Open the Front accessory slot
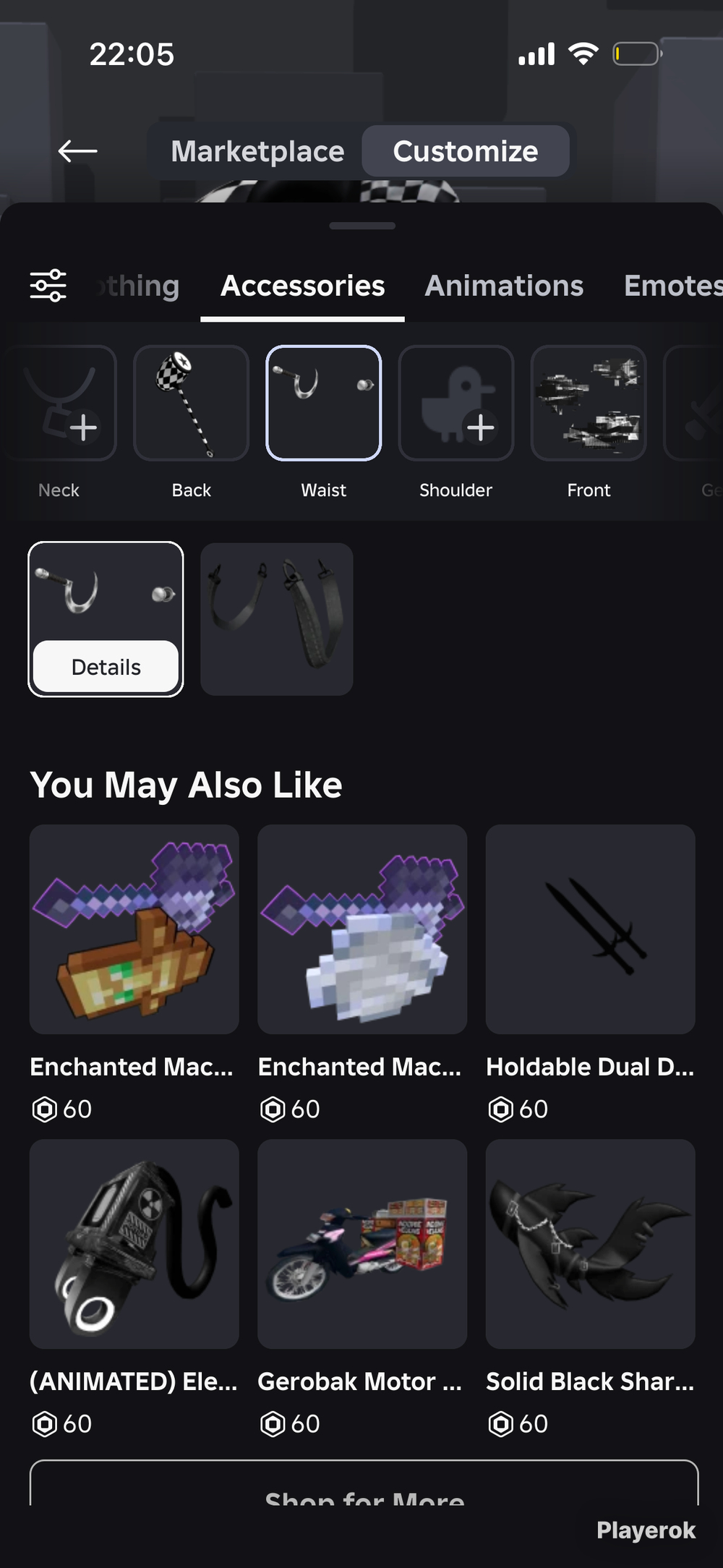The image size is (723, 1568). [x=589, y=404]
